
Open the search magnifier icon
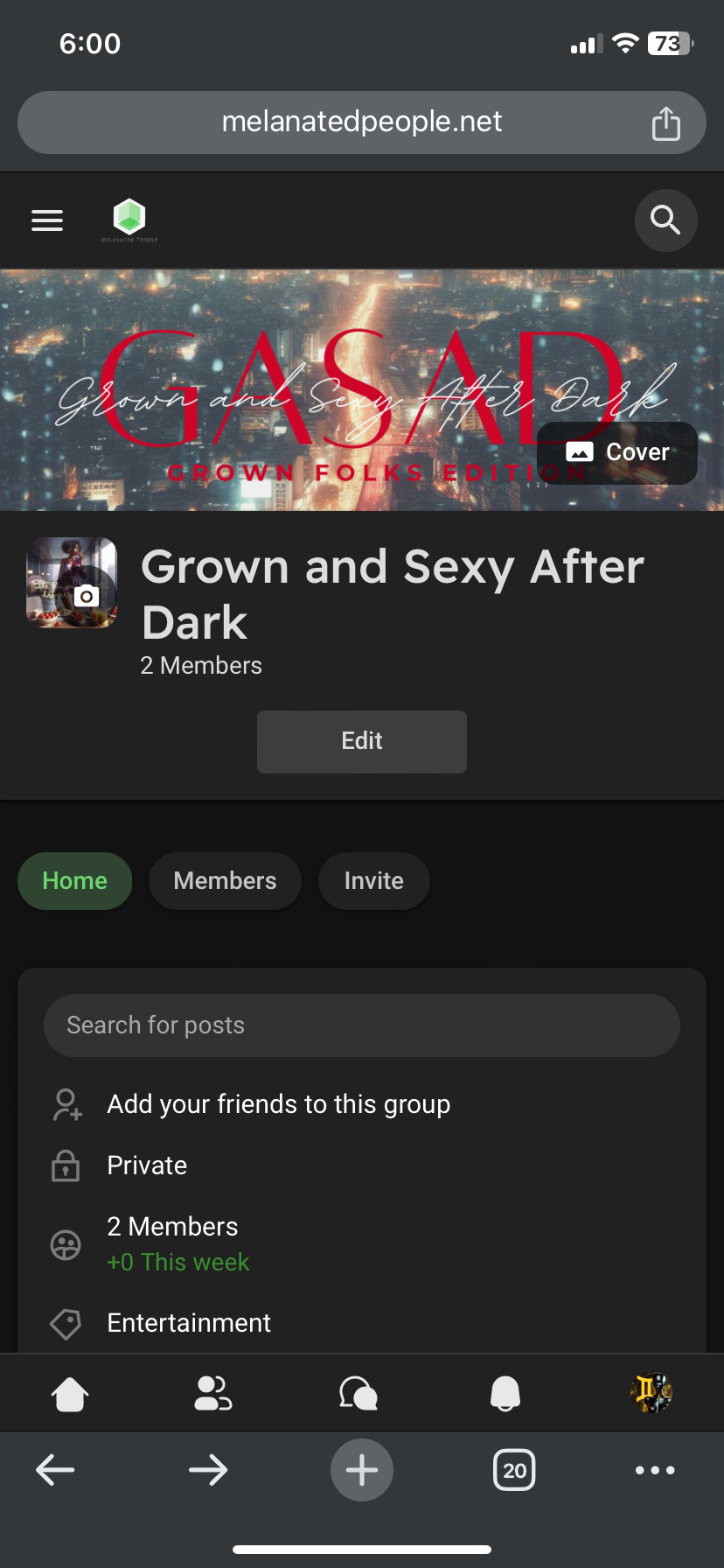pyautogui.click(x=665, y=220)
